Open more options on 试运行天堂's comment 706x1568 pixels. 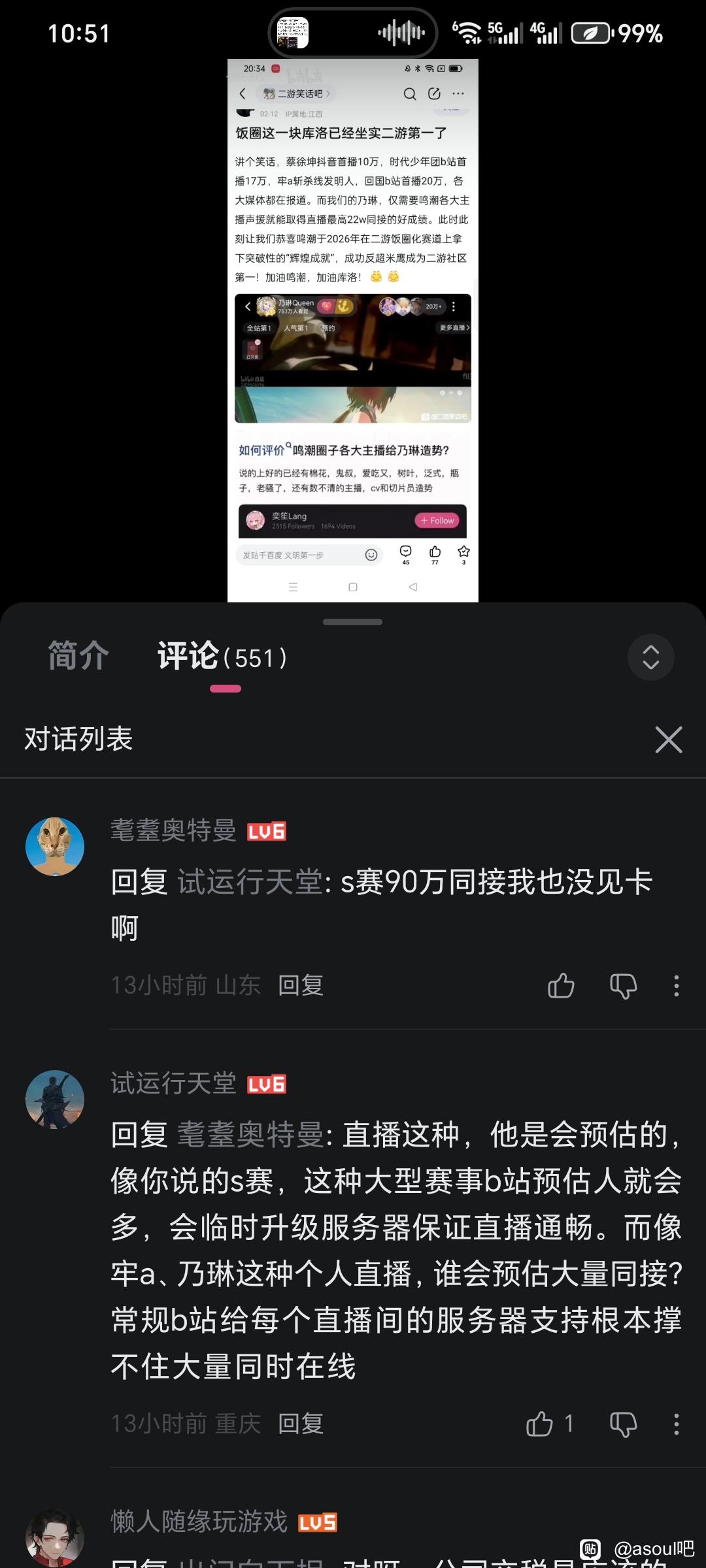[x=676, y=1424]
